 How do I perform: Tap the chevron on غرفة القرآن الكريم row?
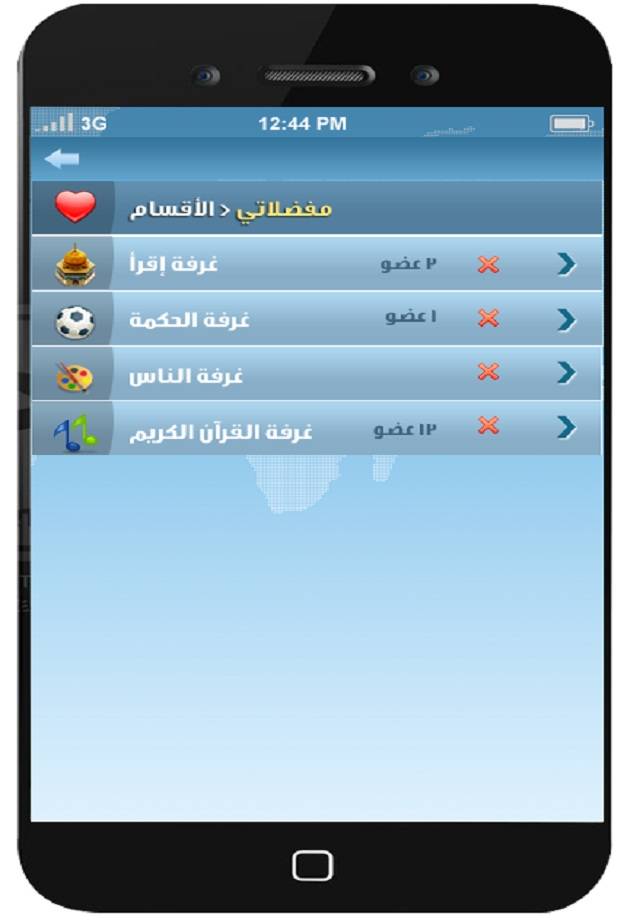[x=567, y=427]
